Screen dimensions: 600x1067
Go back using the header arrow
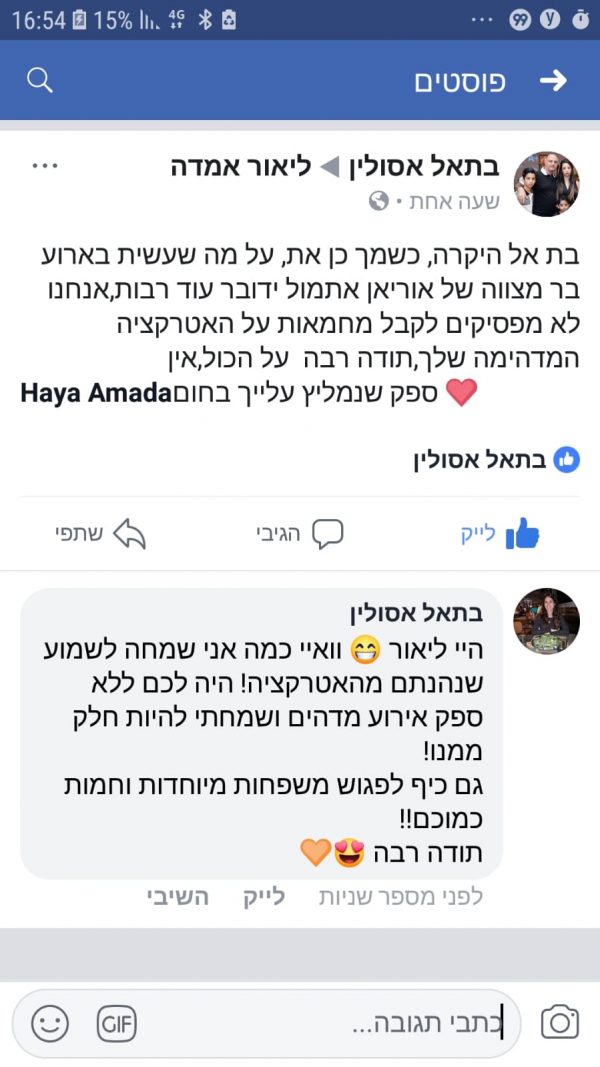pos(553,81)
